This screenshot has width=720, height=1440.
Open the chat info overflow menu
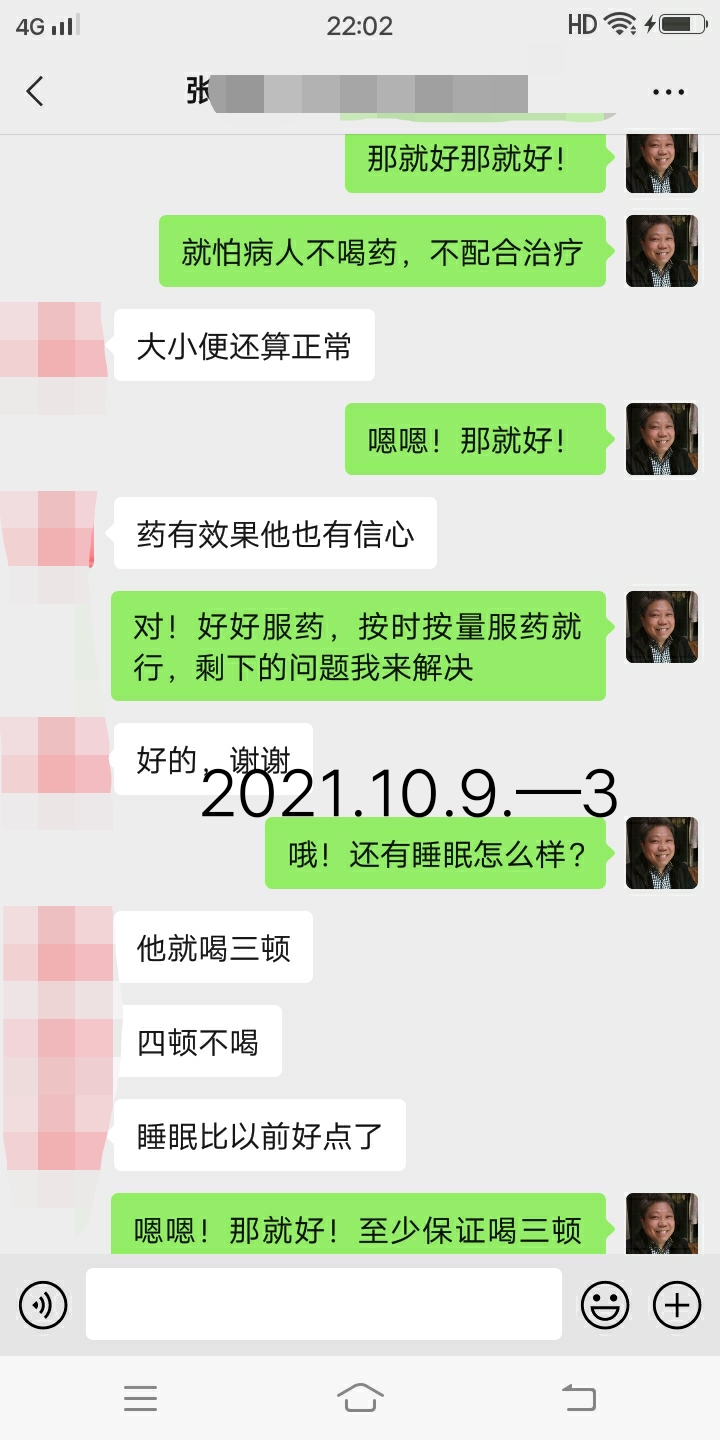(668, 92)
